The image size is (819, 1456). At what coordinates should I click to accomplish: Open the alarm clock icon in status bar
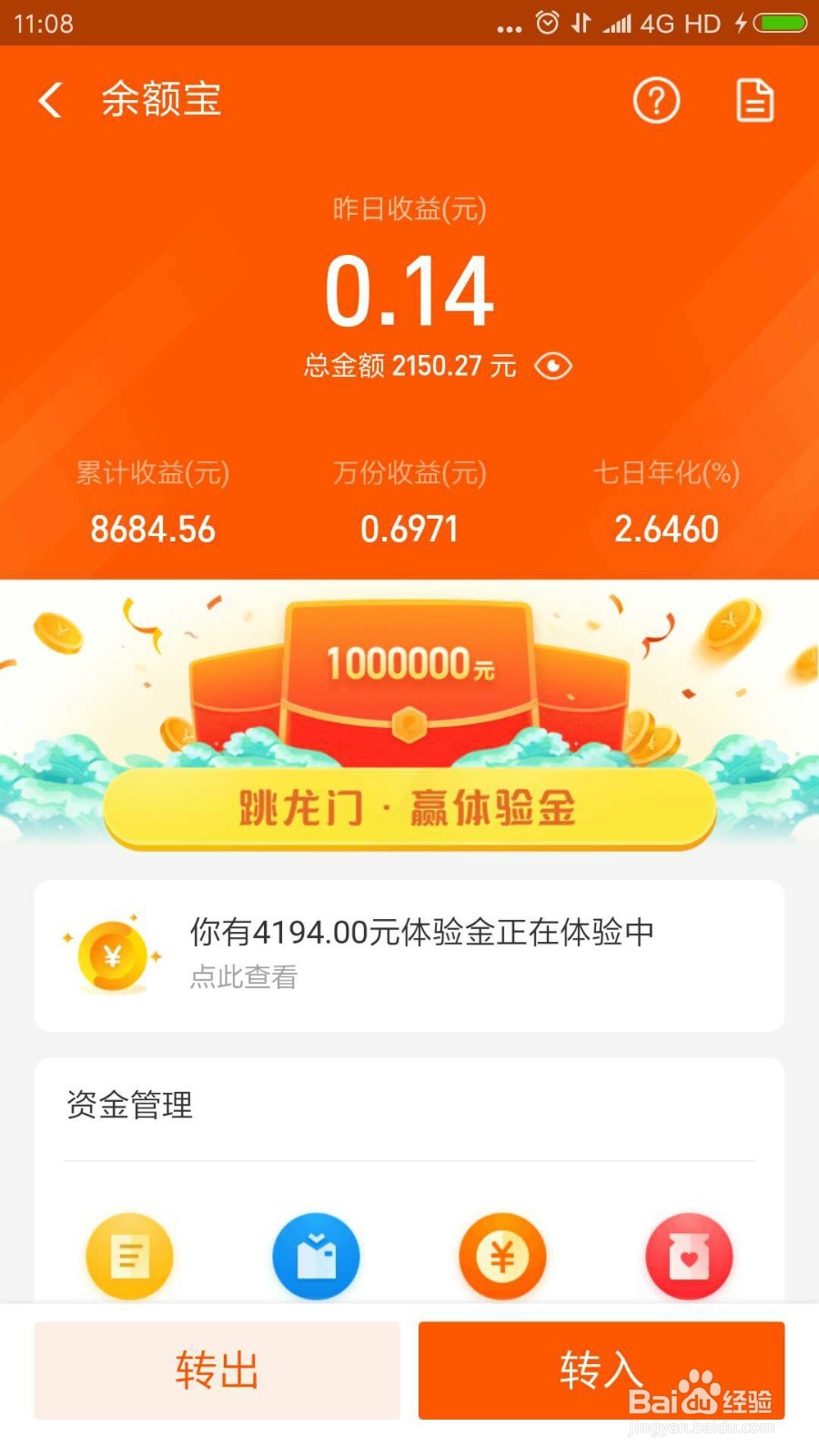coord(547,23)
